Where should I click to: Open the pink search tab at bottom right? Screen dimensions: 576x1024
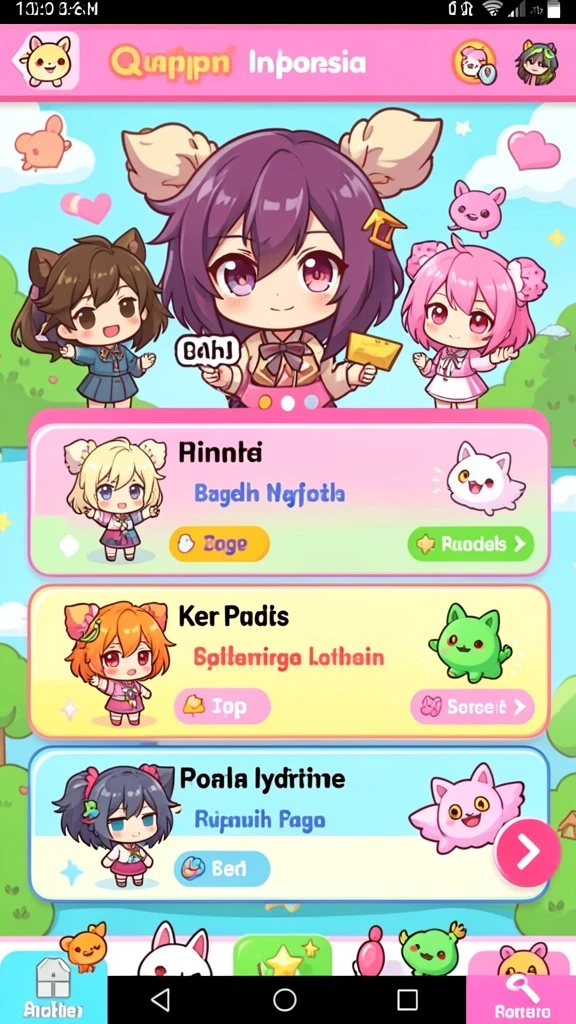click(x=521, y=987)
